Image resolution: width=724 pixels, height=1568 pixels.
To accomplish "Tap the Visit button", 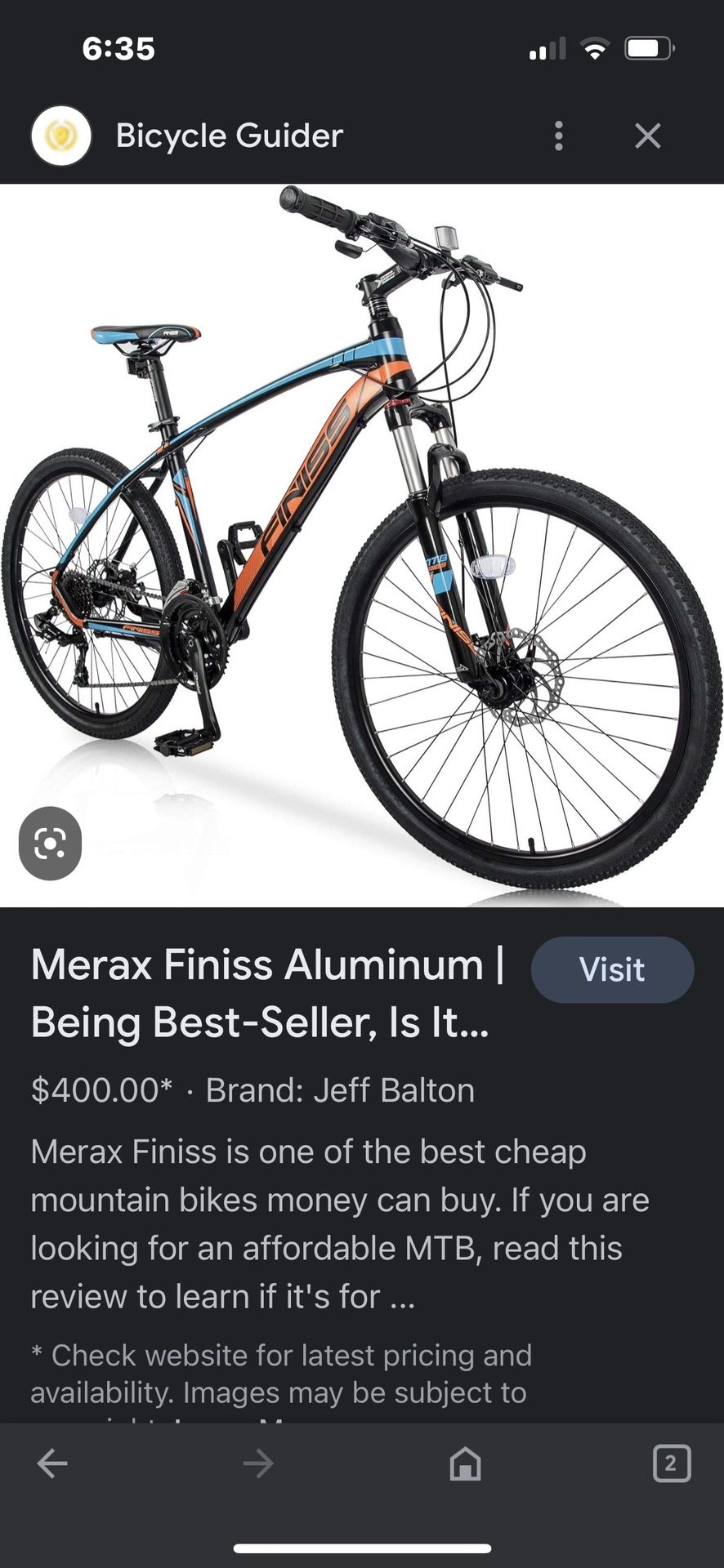I will click(x=612, y=969).
